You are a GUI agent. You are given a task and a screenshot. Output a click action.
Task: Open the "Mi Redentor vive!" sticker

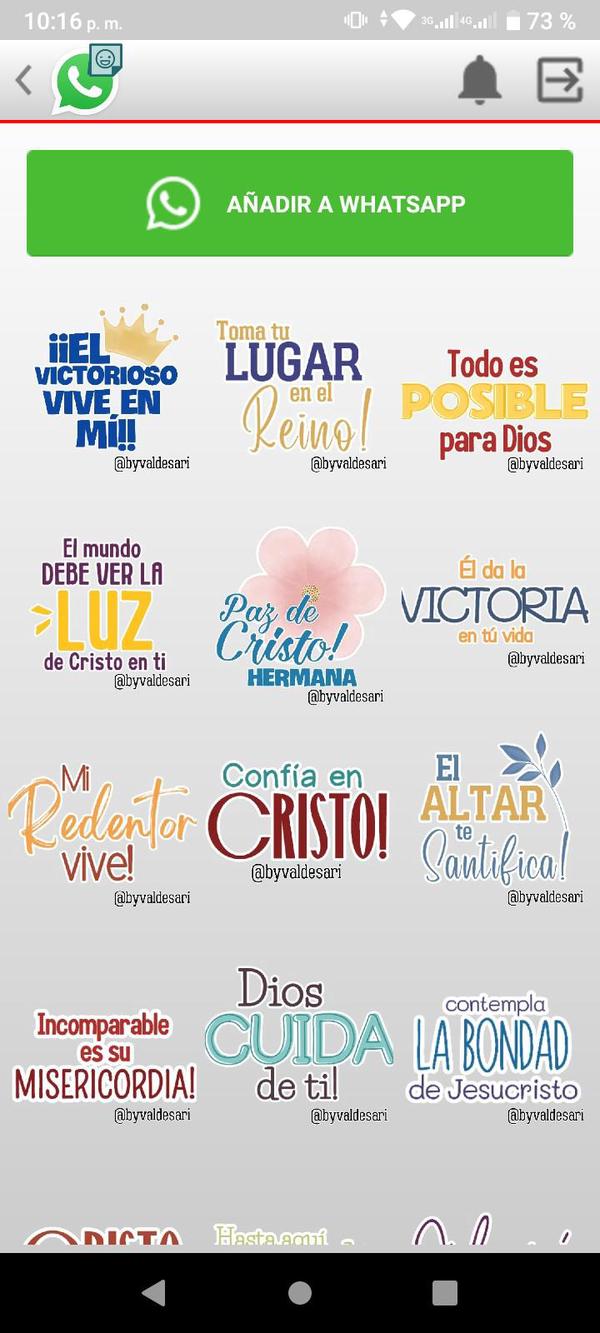(102, 824)
